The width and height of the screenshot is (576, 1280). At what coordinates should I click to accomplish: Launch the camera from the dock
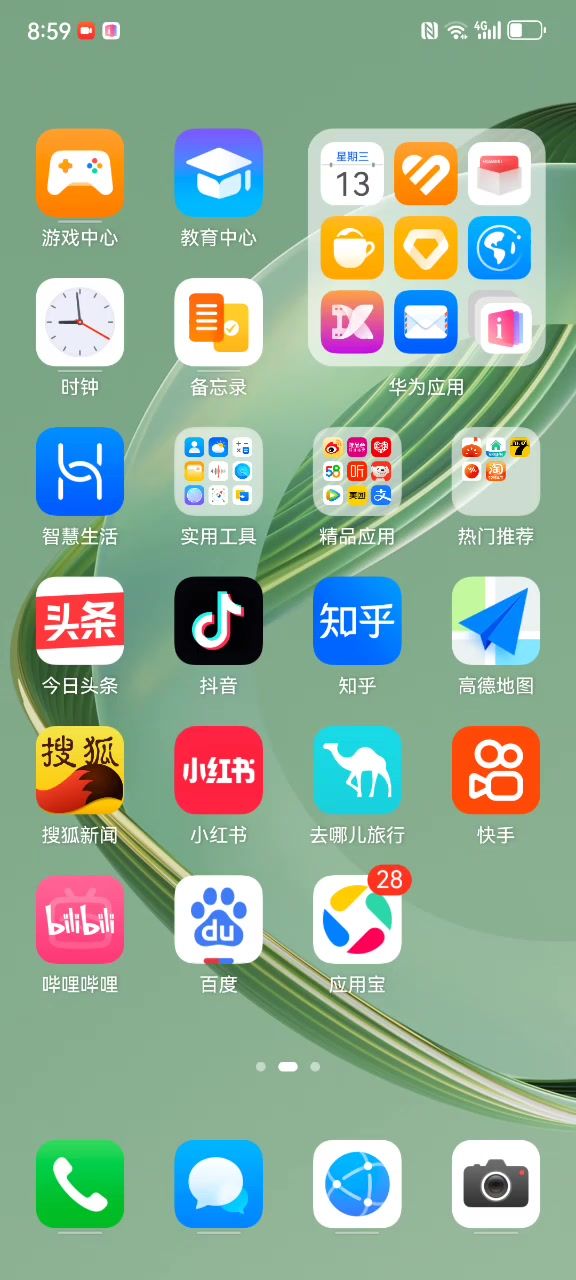(496, 1184)
